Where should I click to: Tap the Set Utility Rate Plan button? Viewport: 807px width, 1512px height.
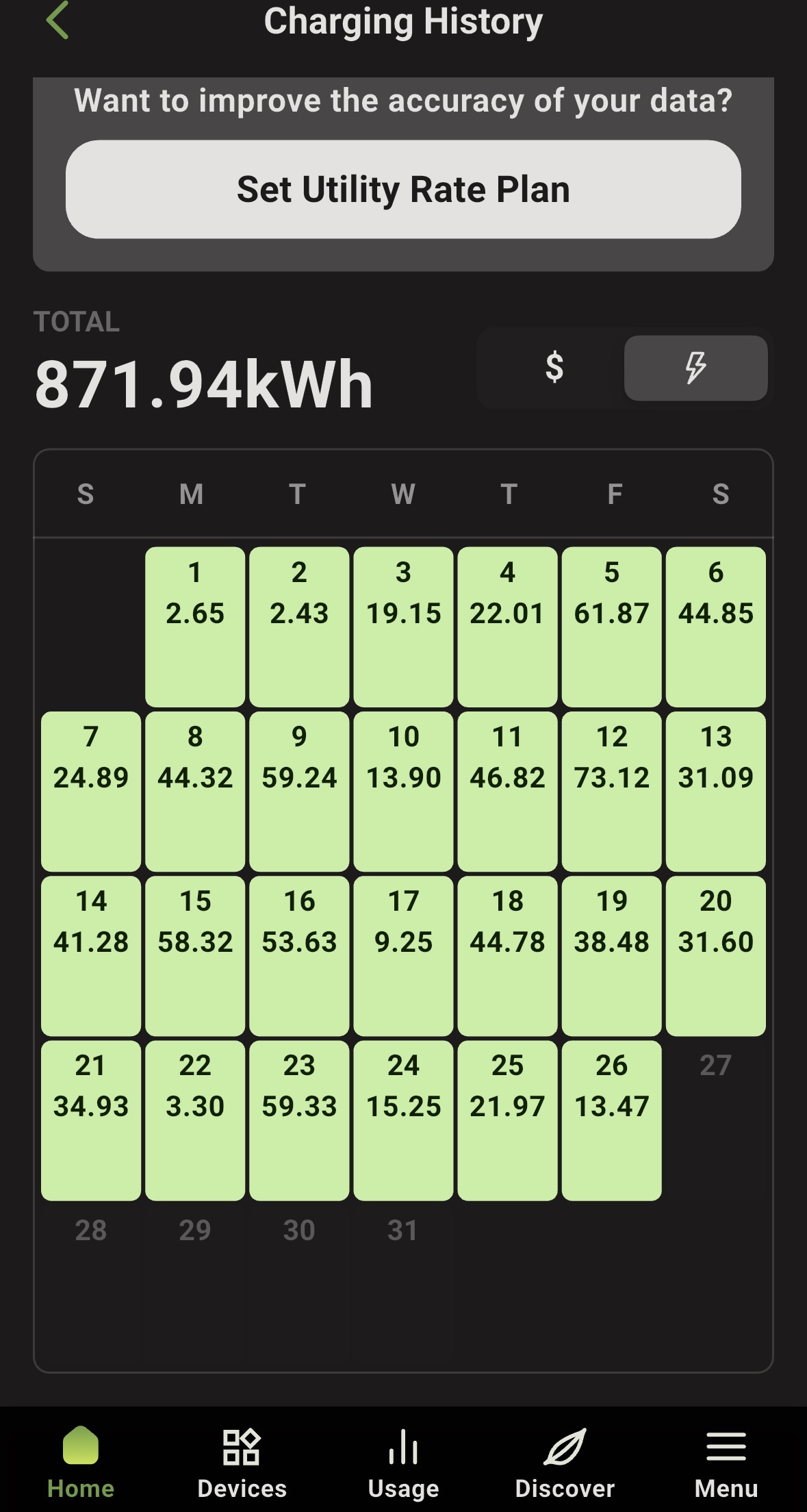point(403,190)
